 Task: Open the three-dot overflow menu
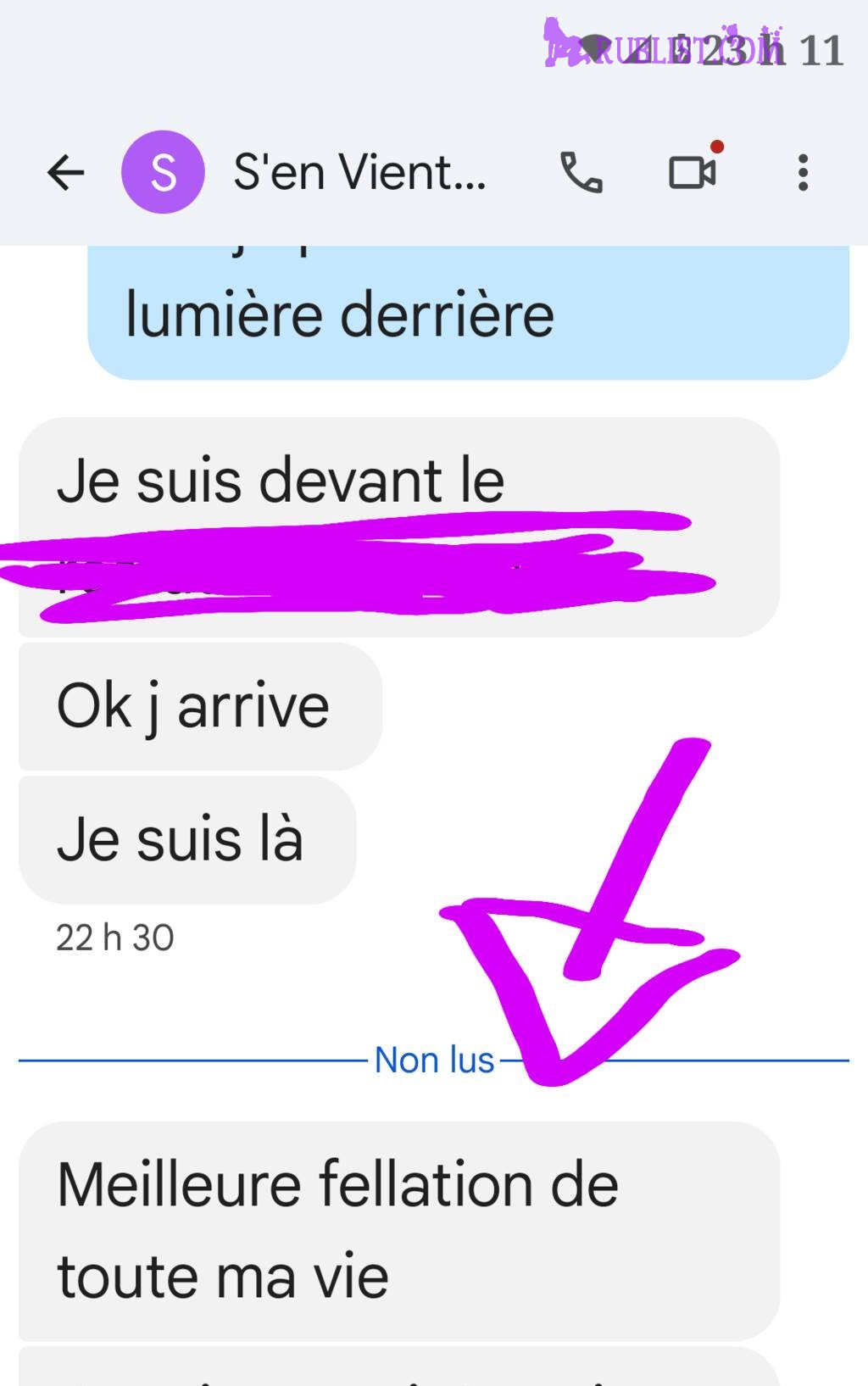803,173
